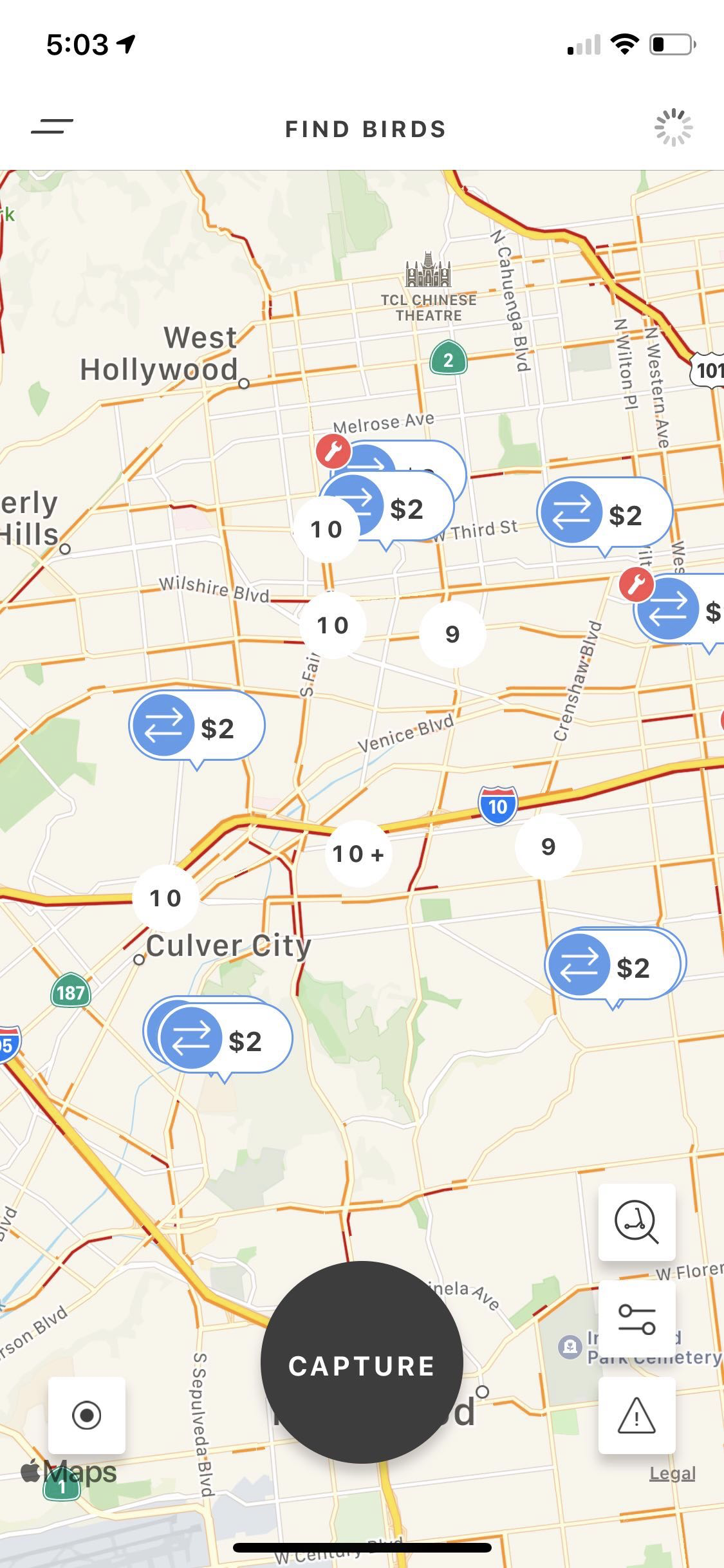Select the $2 Bird near N Wilton Pl
The width and height of the screenshot is (724, 1568).
tap(605, 514)
